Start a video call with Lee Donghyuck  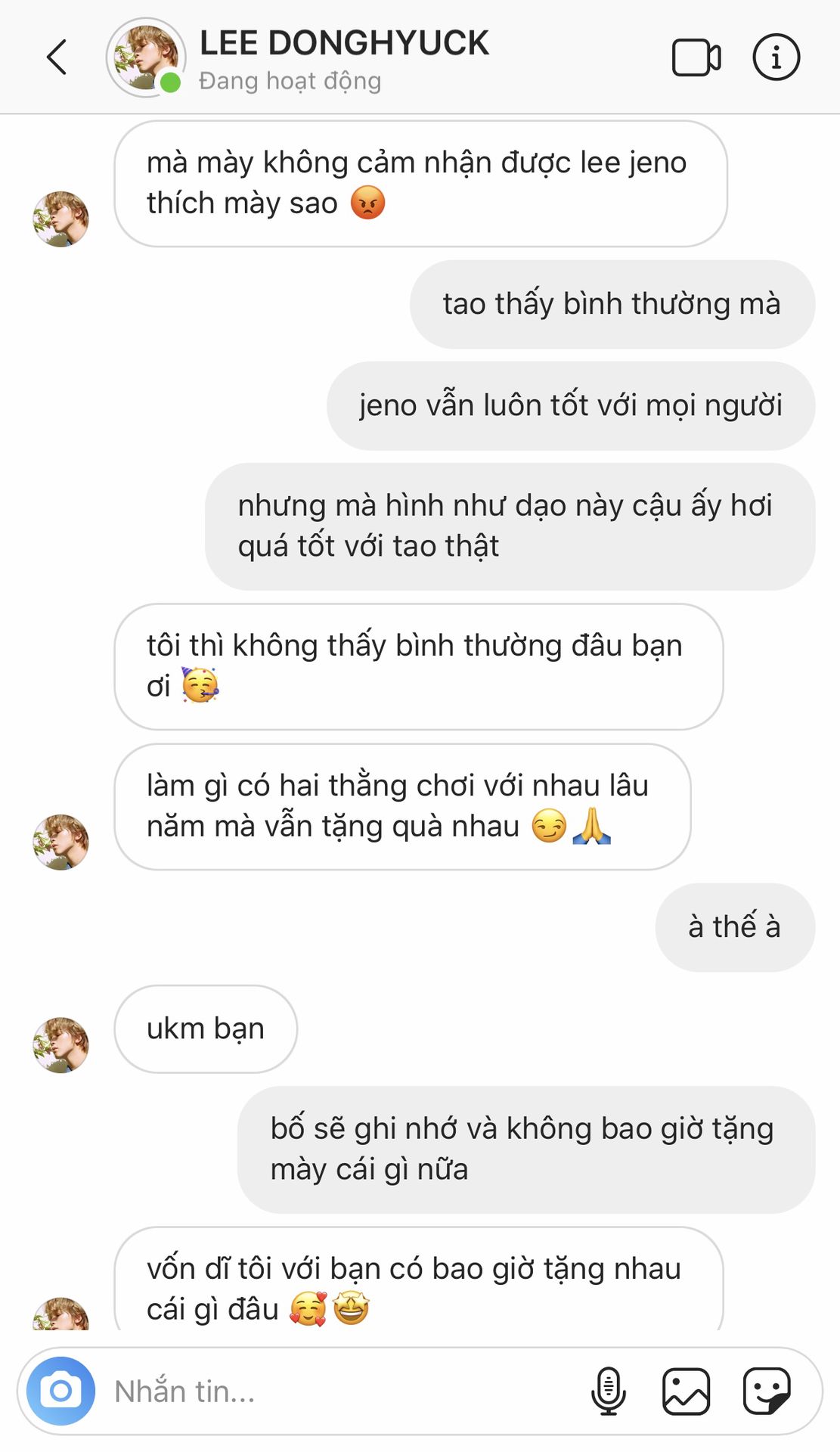pos(696,57)
